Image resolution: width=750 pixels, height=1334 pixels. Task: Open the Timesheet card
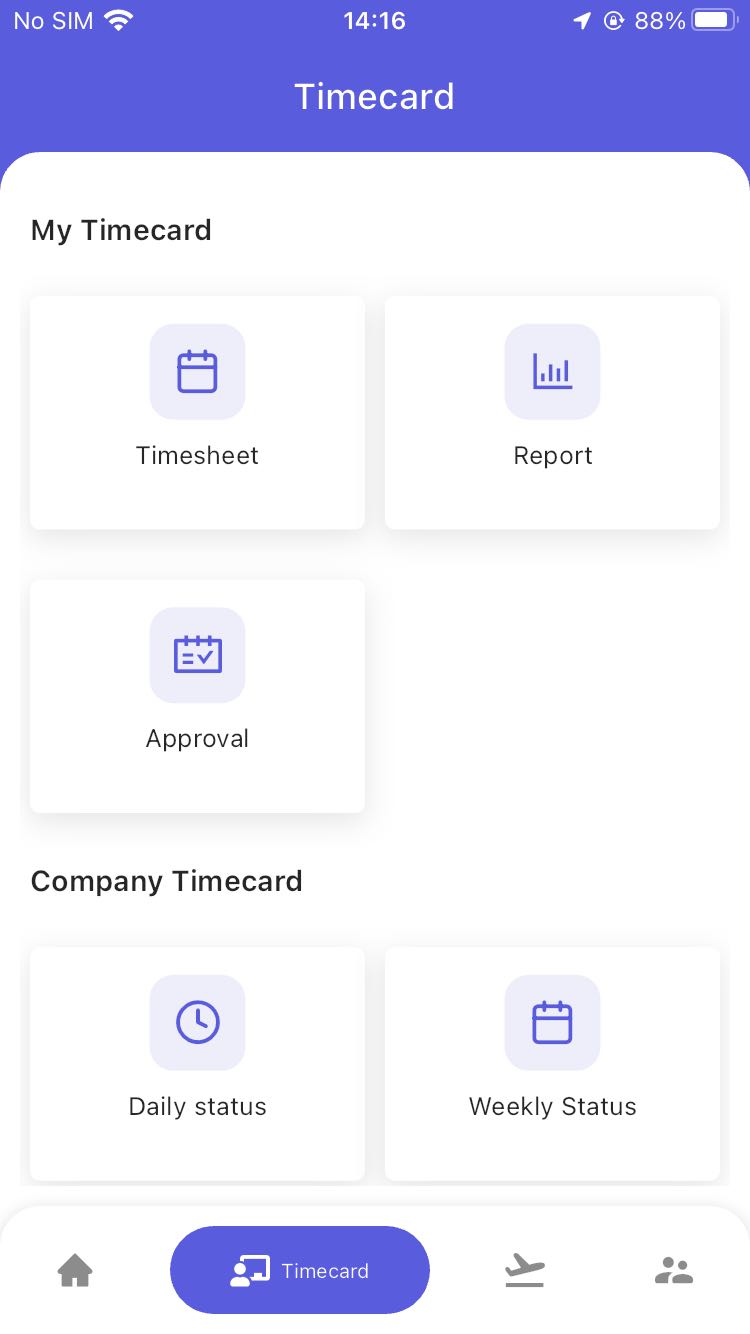pyautogui.click(x=197, y=412)
